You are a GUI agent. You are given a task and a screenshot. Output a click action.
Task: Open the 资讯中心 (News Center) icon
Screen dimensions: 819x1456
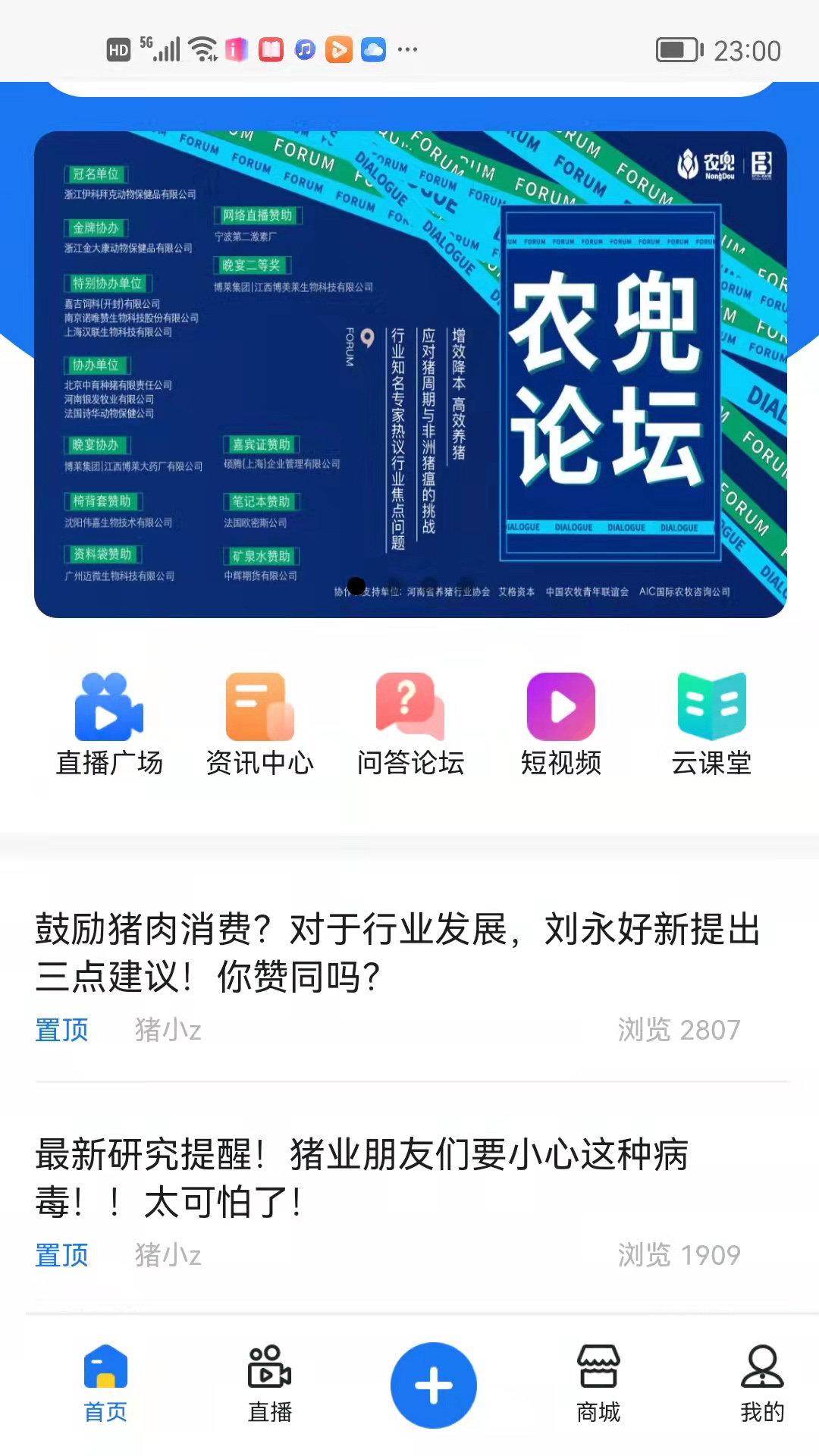coord(260,720)
